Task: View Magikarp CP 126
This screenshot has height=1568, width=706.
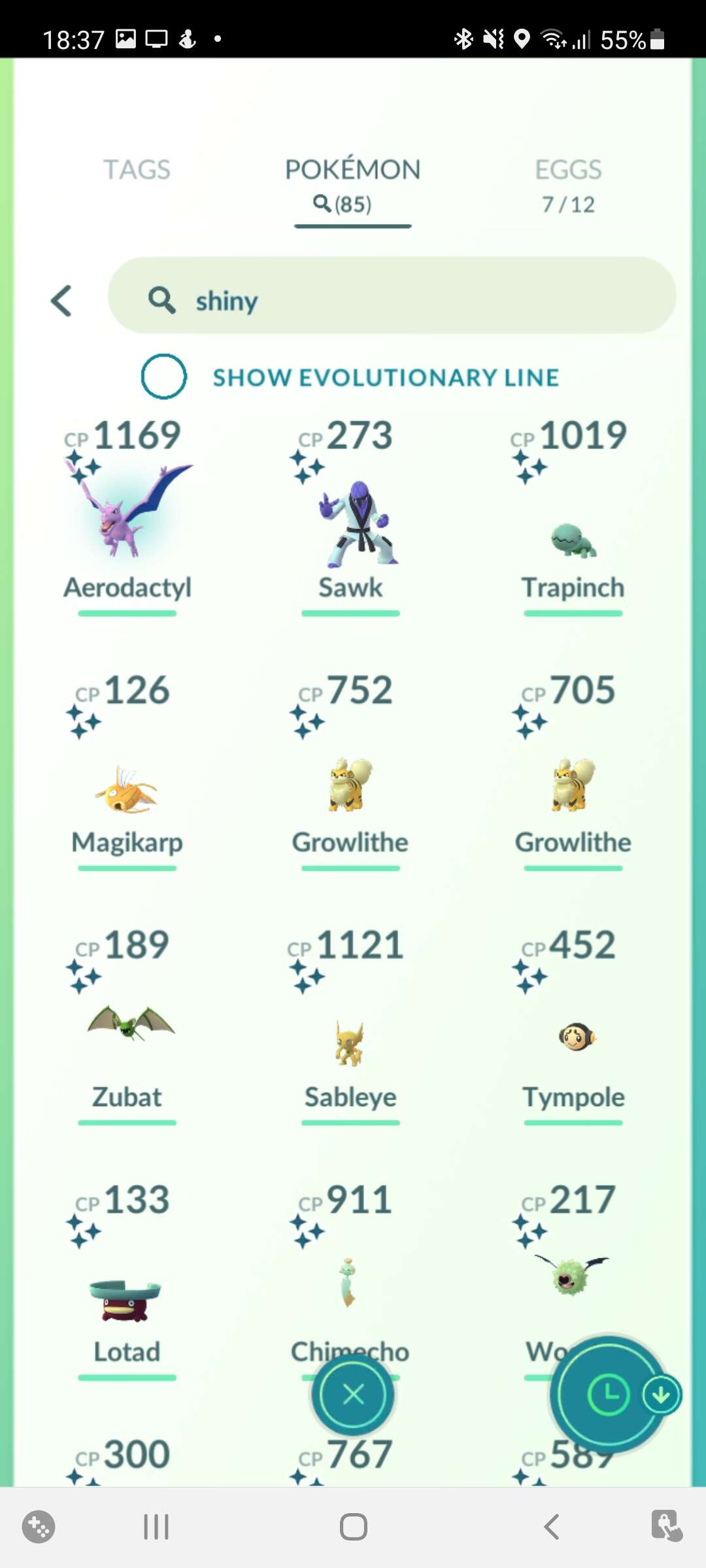Action: (x=127, y=771)
